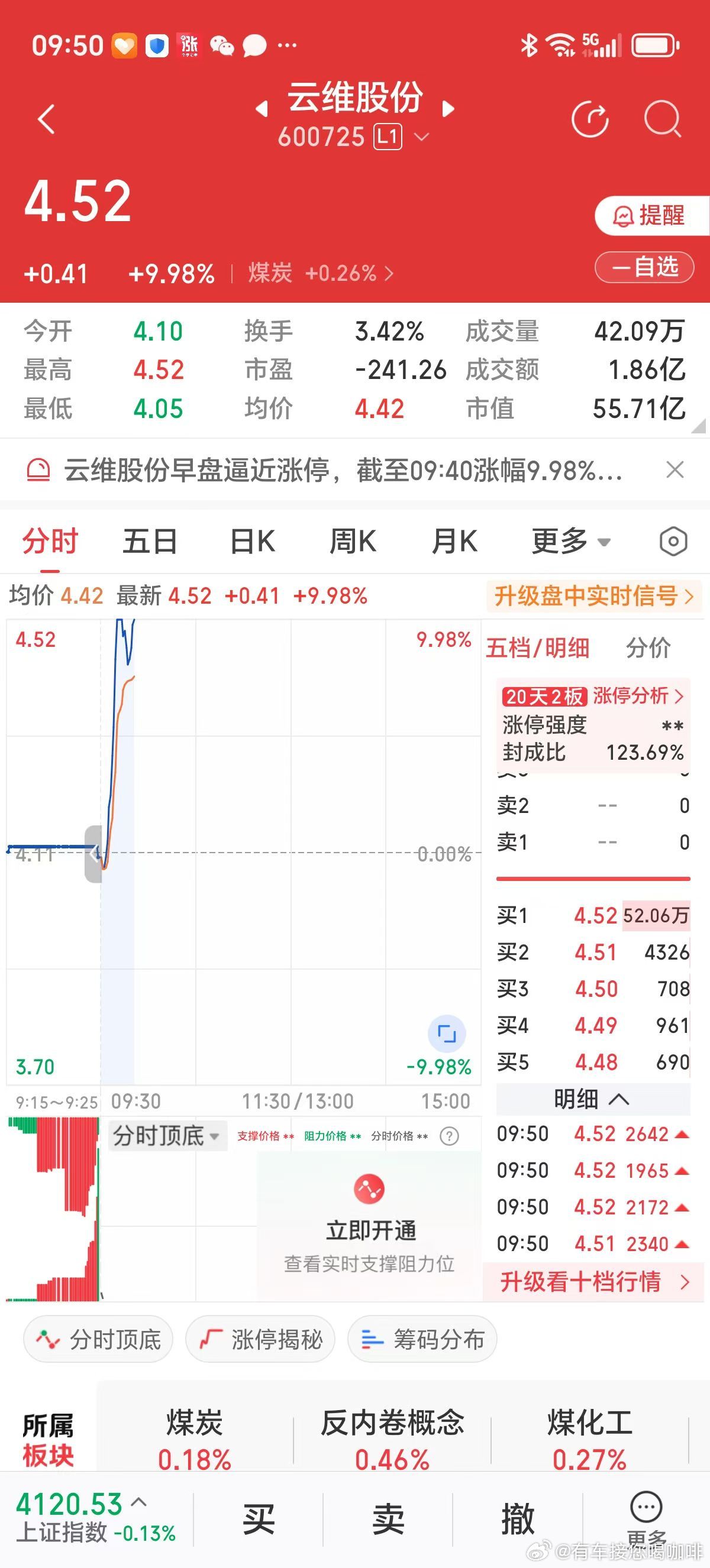Expand the chart with the fullscreen icon
The image size is (710, 1568).
pos(447,1033)
